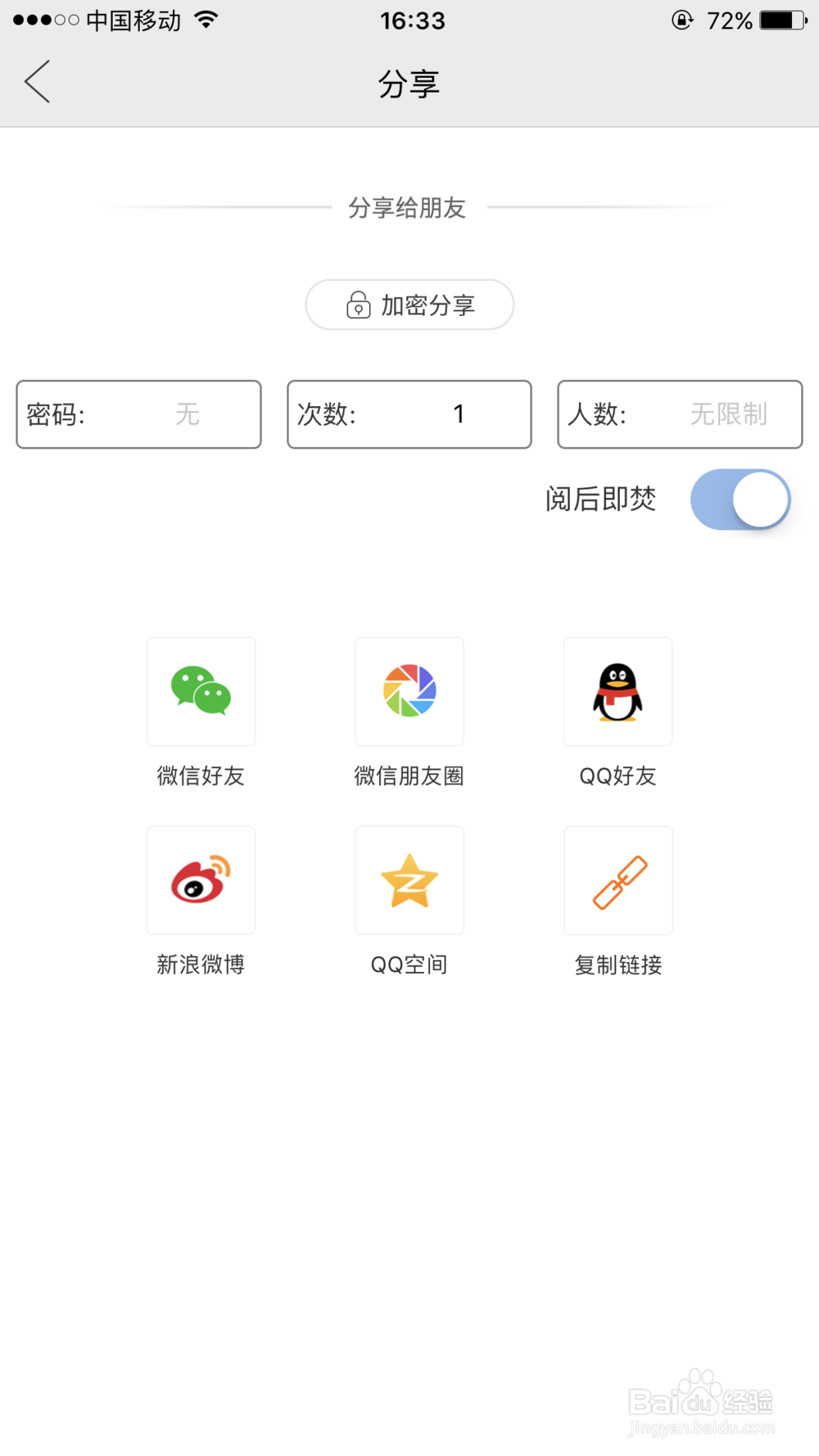Viewport: 819px width, 1456px height.
Task: Copy the link using the chain icon
Action: 618,880
